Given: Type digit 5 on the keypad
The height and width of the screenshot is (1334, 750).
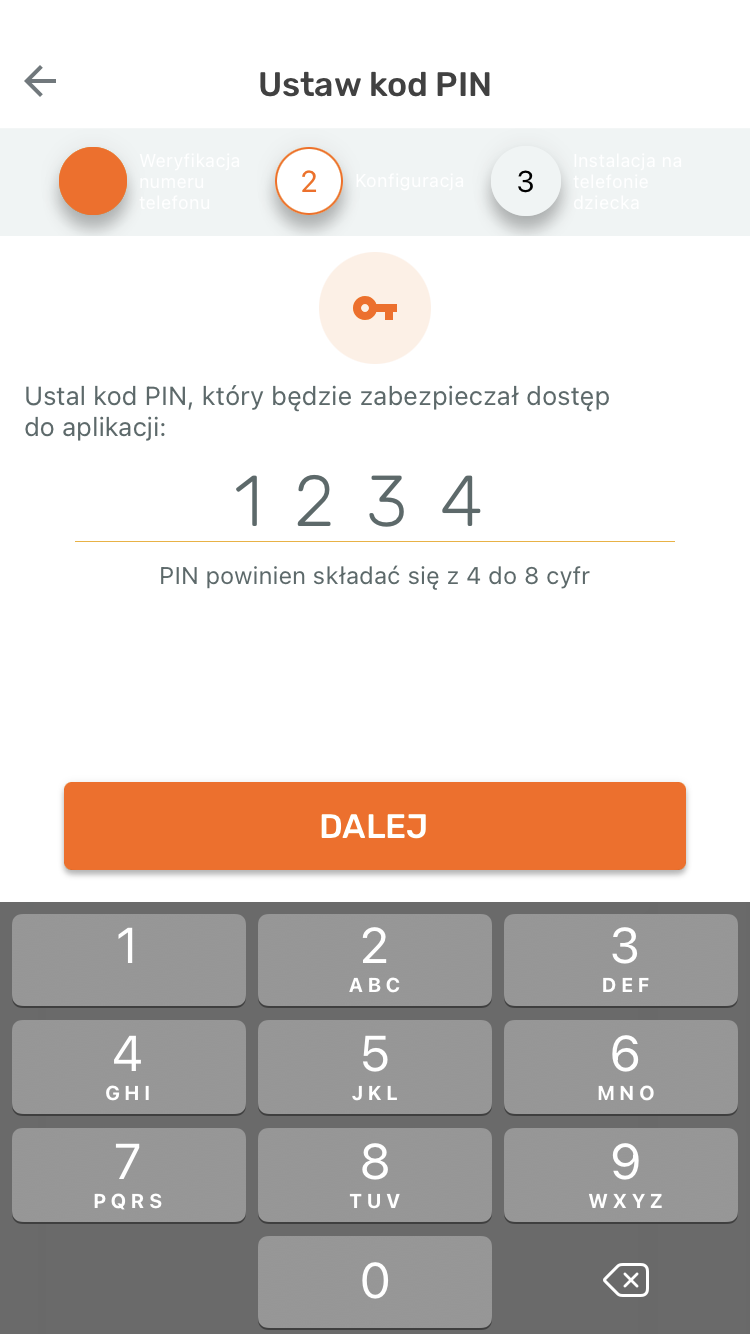Looking at the screenshot, I should coord(375,1067).
